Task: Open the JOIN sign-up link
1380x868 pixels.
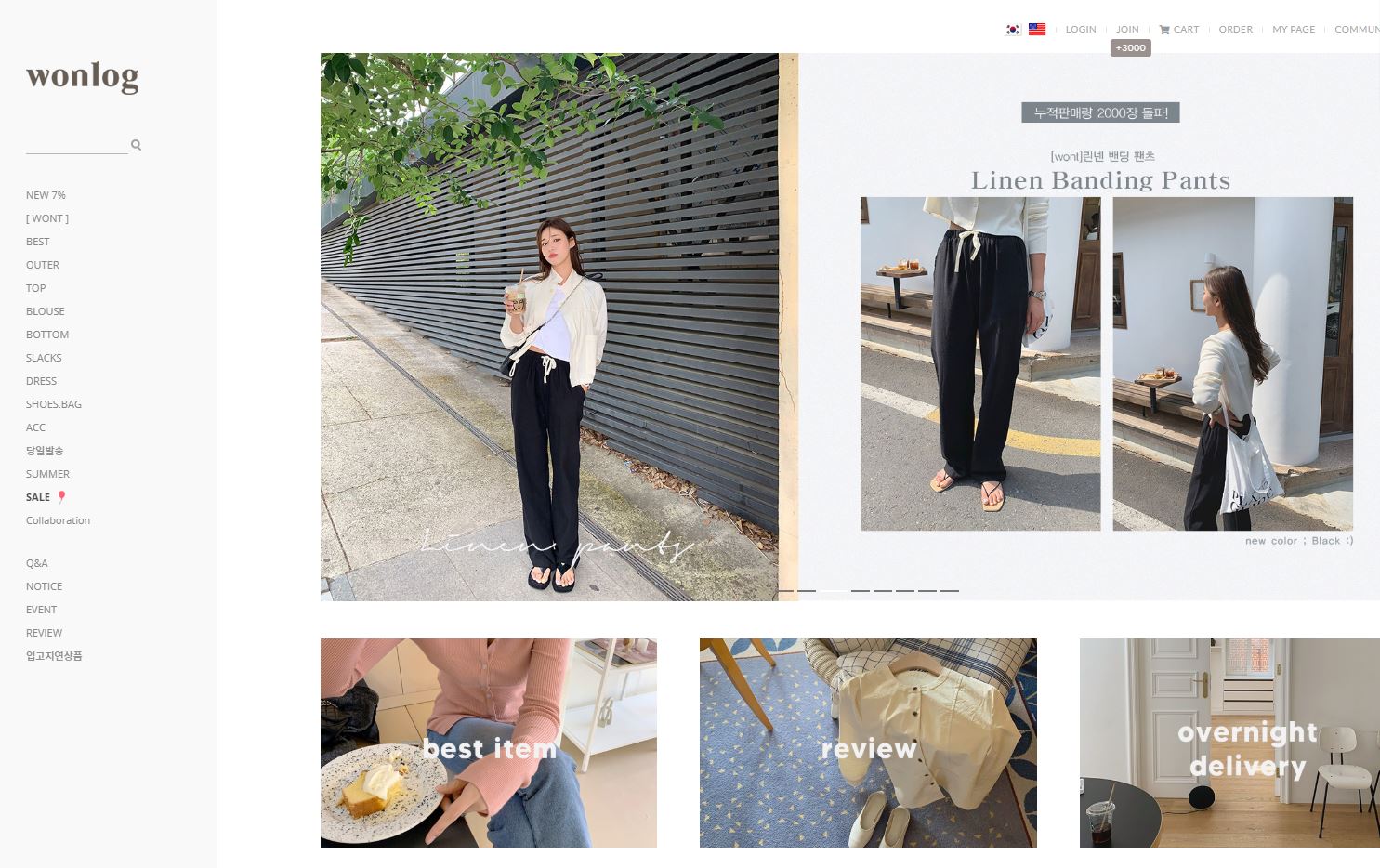Action: coord(1127,30)
